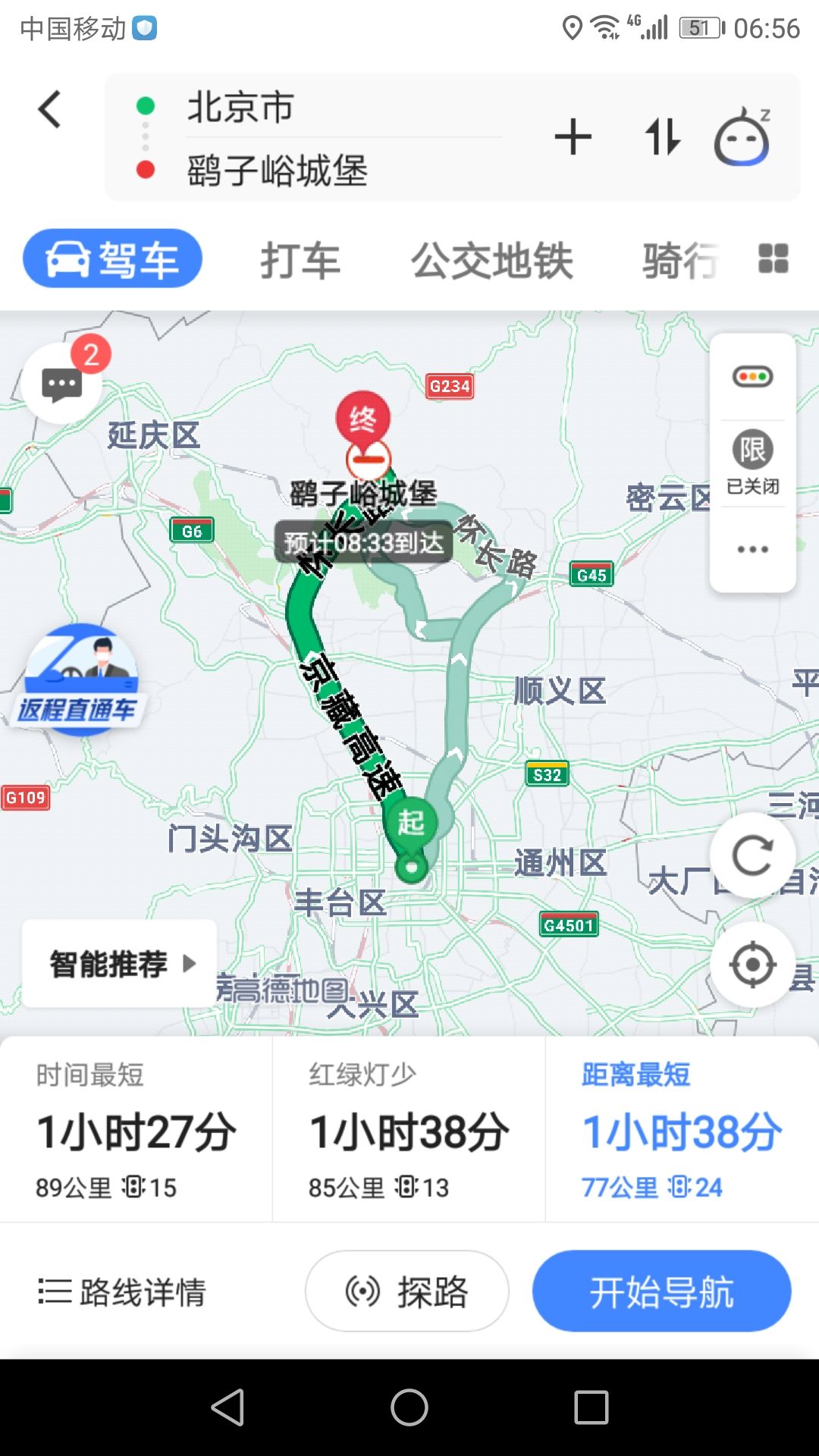Refresh the route

752,856
